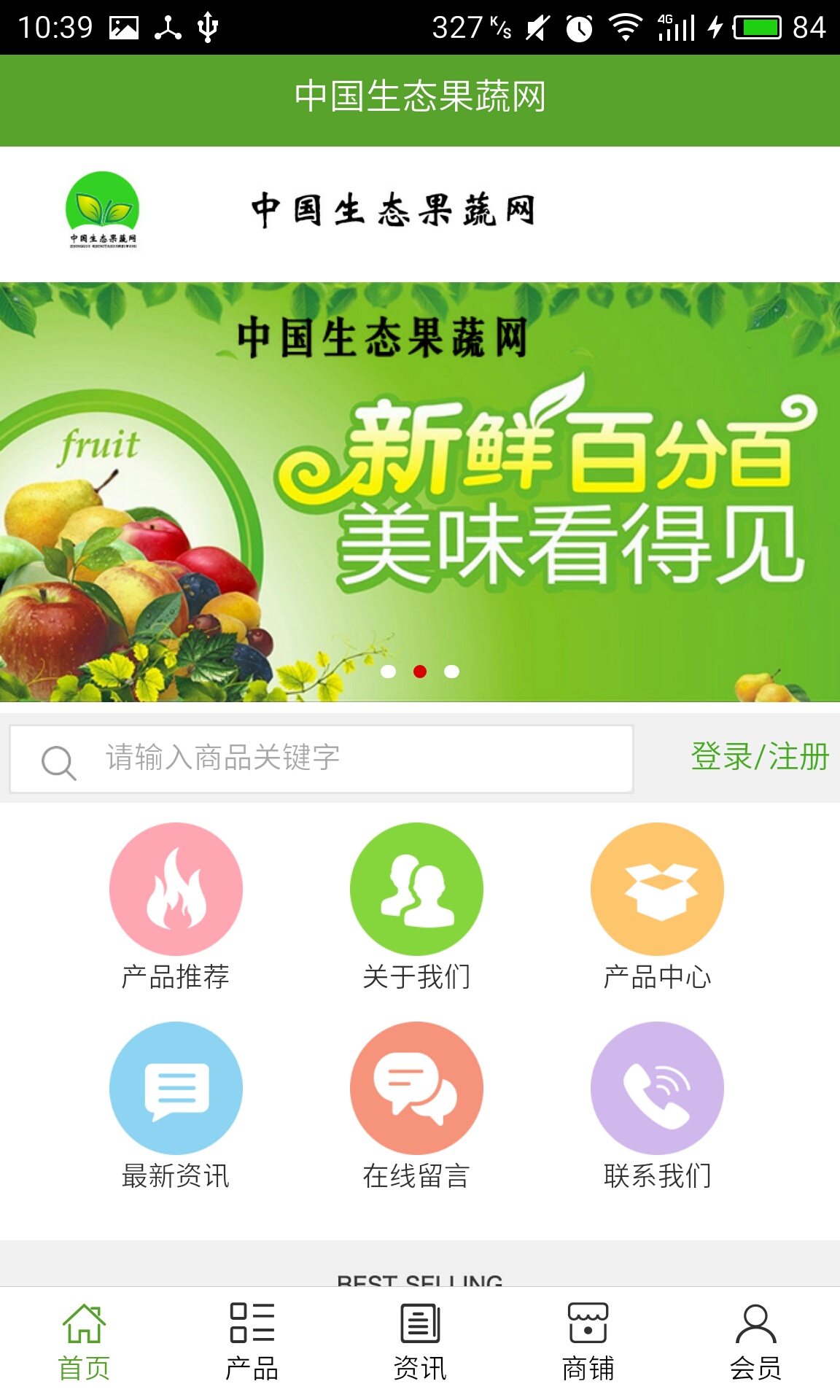Open 联系我们 via the purple phone icon

656,1087
